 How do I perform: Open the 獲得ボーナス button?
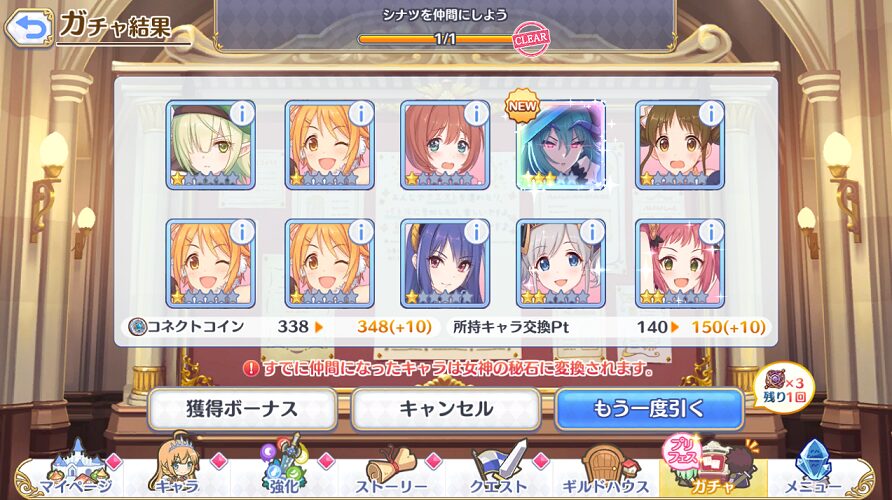[x=242, y=408]
